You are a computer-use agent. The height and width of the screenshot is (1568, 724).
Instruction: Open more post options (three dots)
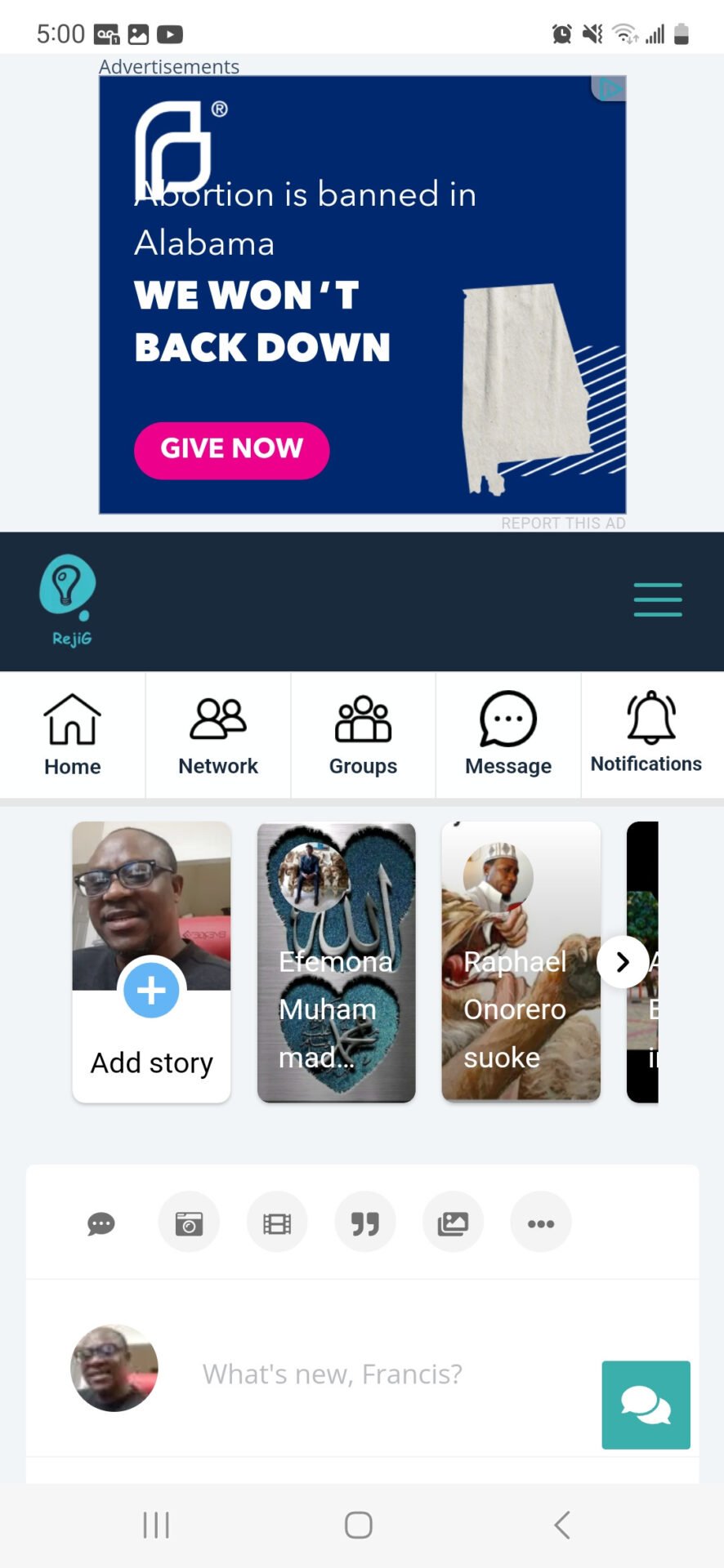(x=540, y=1223)
